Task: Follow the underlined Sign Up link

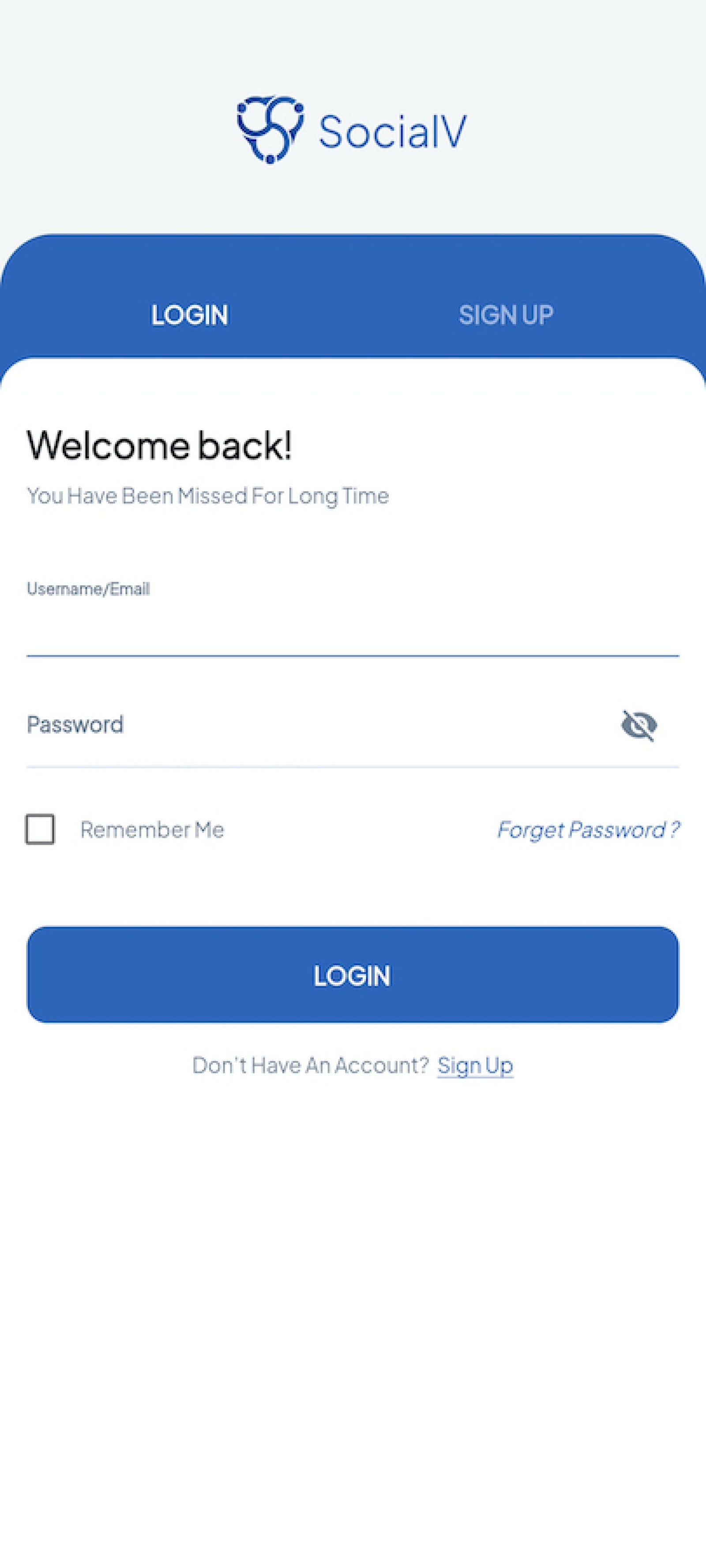Action: click(475, 1065)
